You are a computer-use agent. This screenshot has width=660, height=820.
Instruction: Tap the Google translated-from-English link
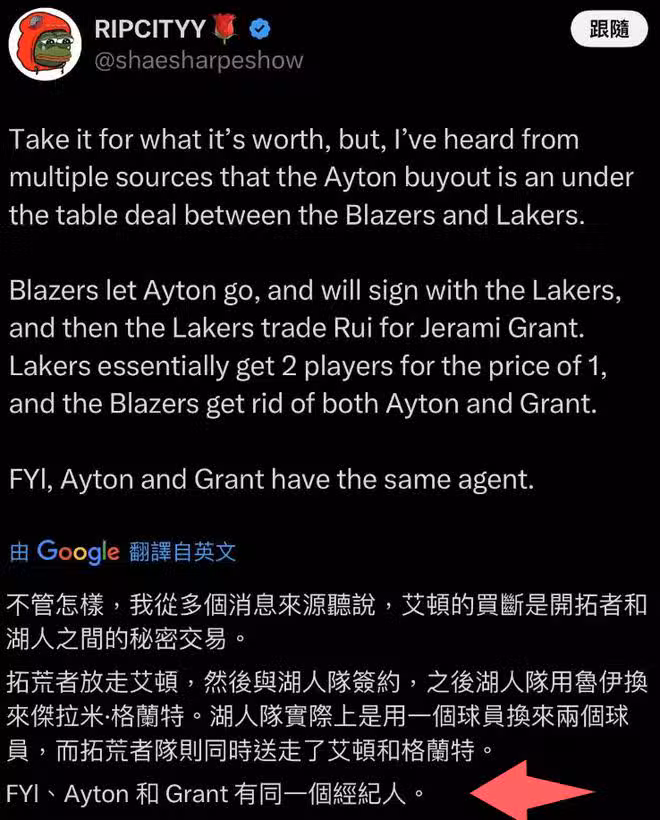[x=122, y=551]
